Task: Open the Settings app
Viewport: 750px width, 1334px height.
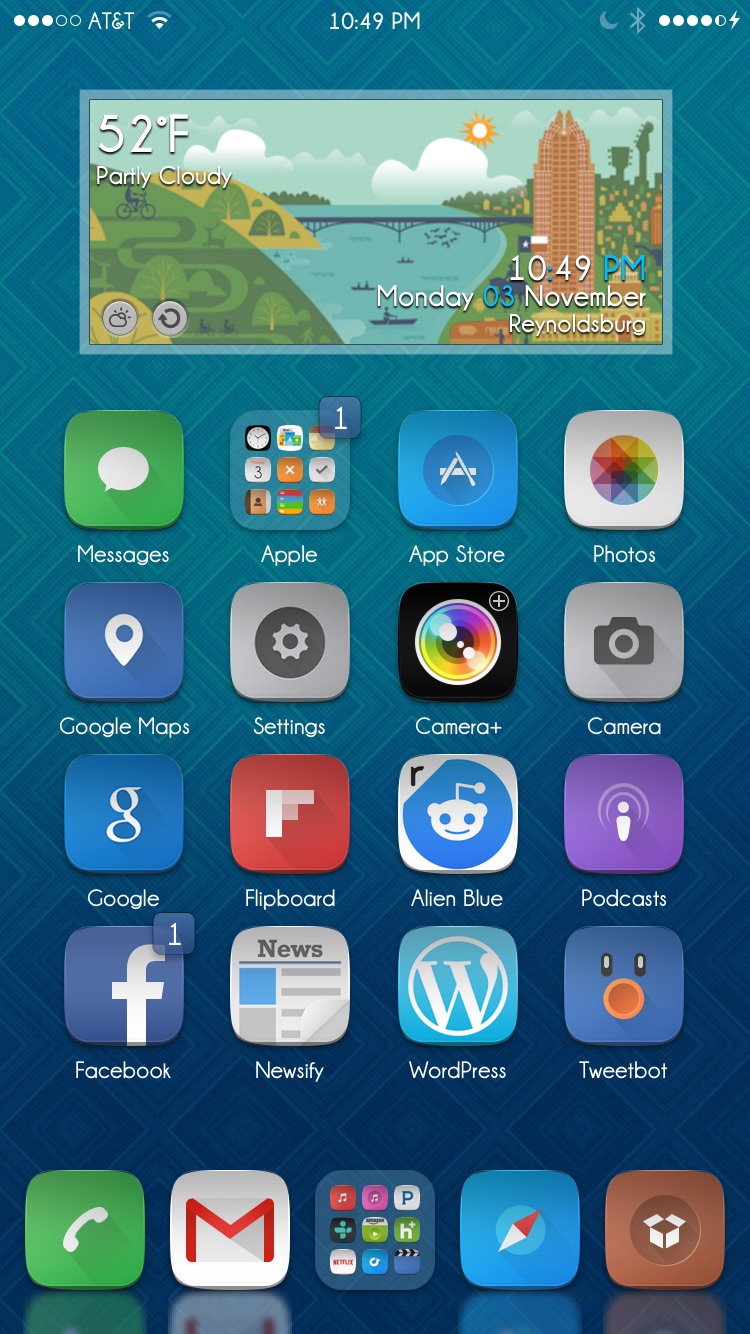Action: click(x=290, y=641)
